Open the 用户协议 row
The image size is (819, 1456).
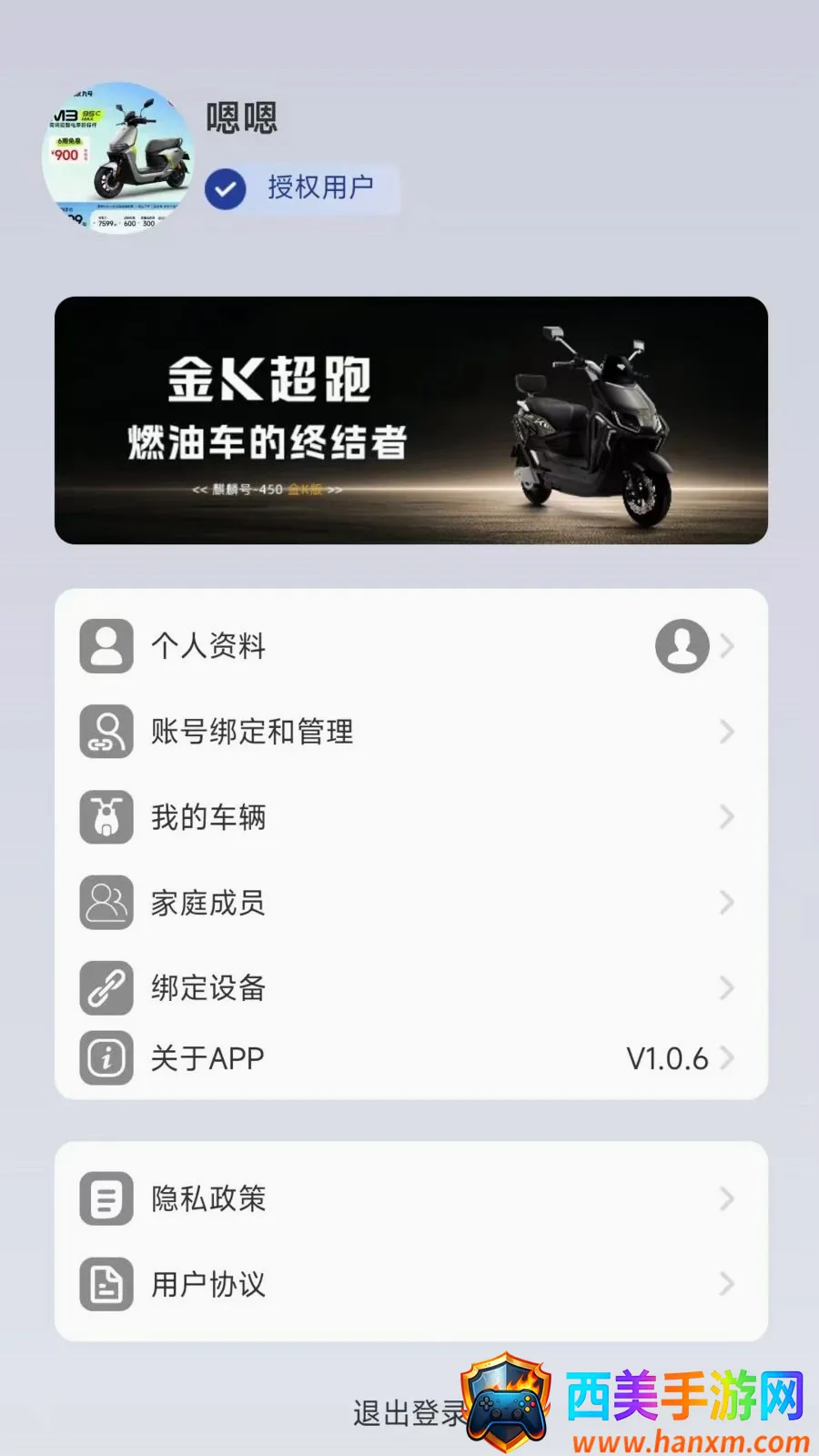411,1284
